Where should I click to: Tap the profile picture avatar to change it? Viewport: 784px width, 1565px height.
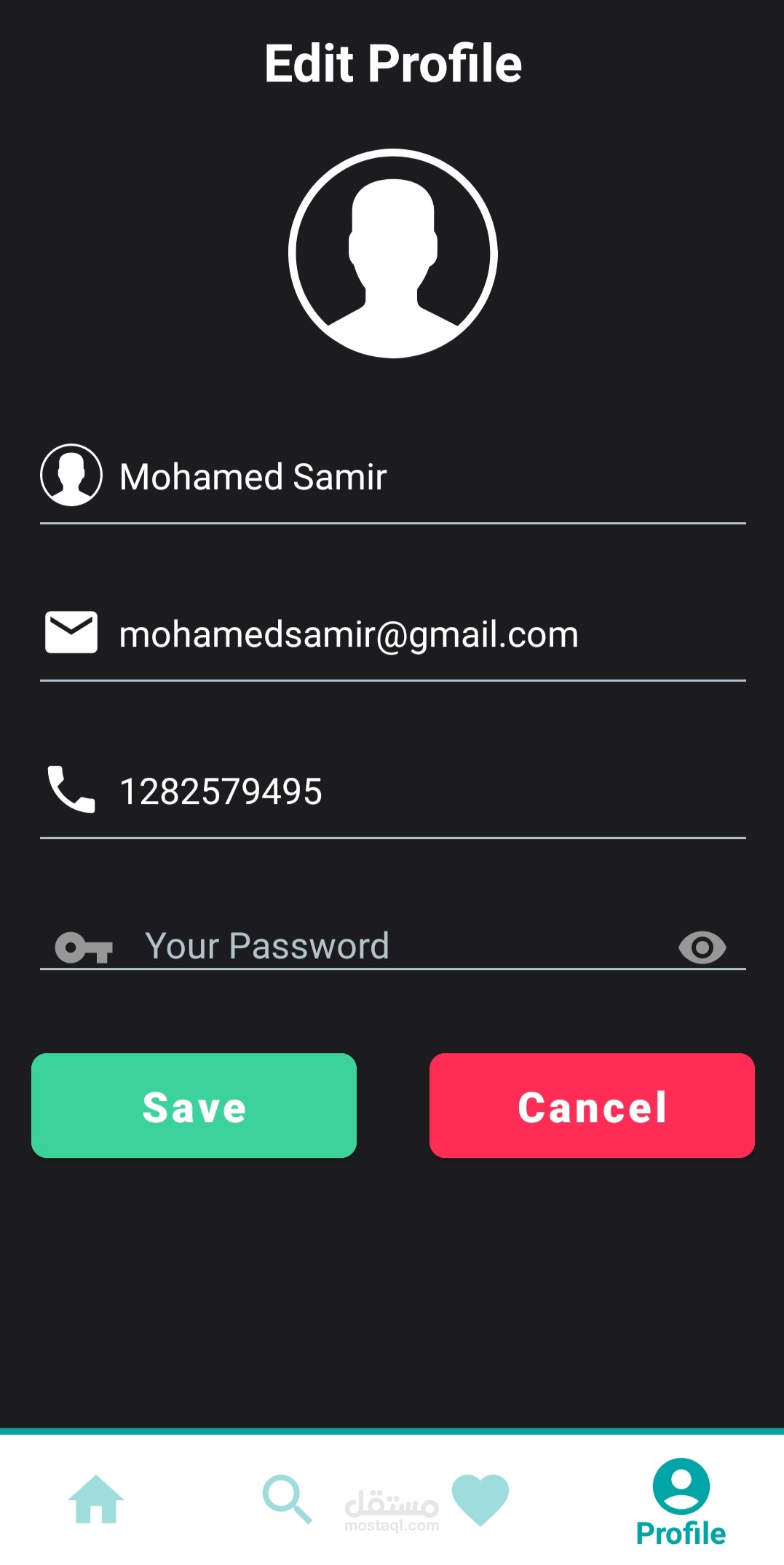393,253
